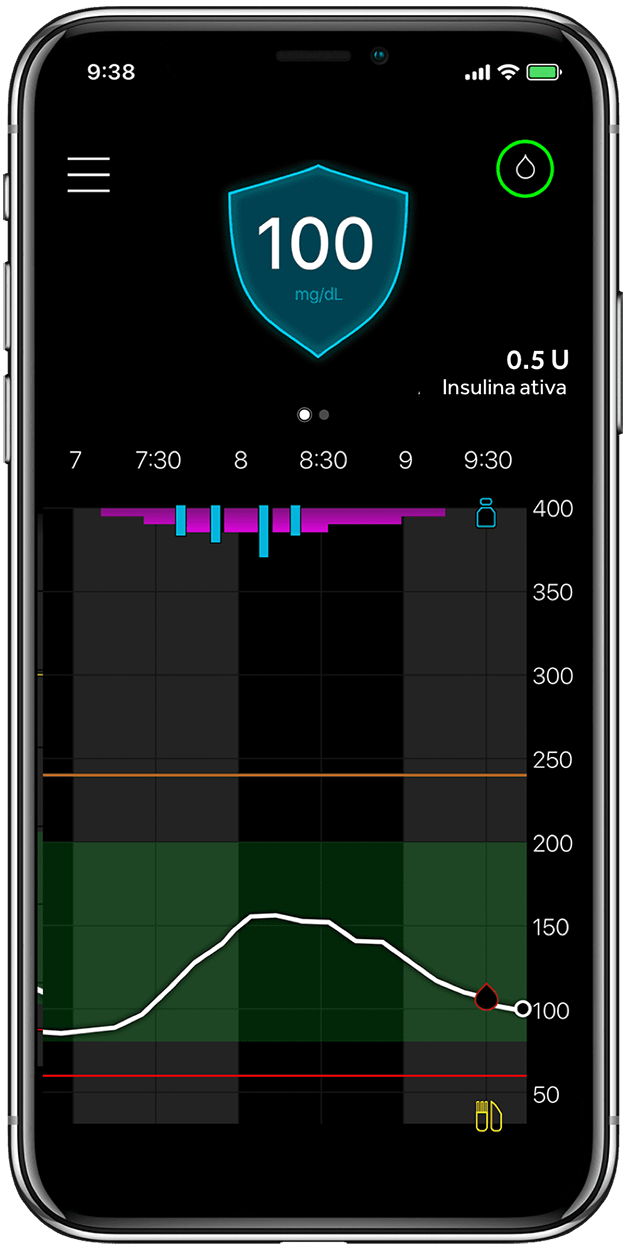This screenshot has width=626, height=1250.
Task: Tap the yellow meal icon at graph bottom
Action: (488, 1115)
